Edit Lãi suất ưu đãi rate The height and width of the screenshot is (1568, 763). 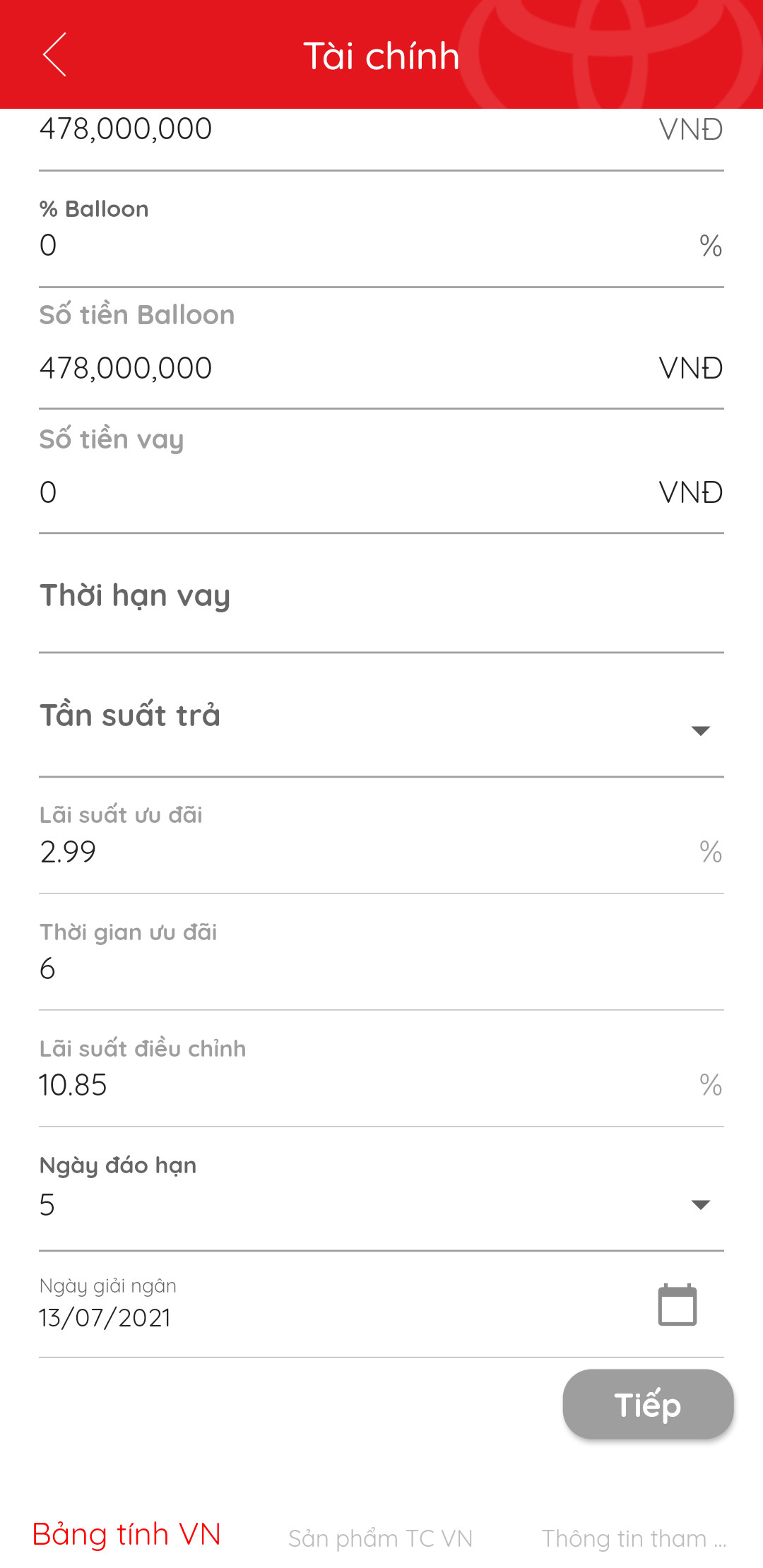353,852
